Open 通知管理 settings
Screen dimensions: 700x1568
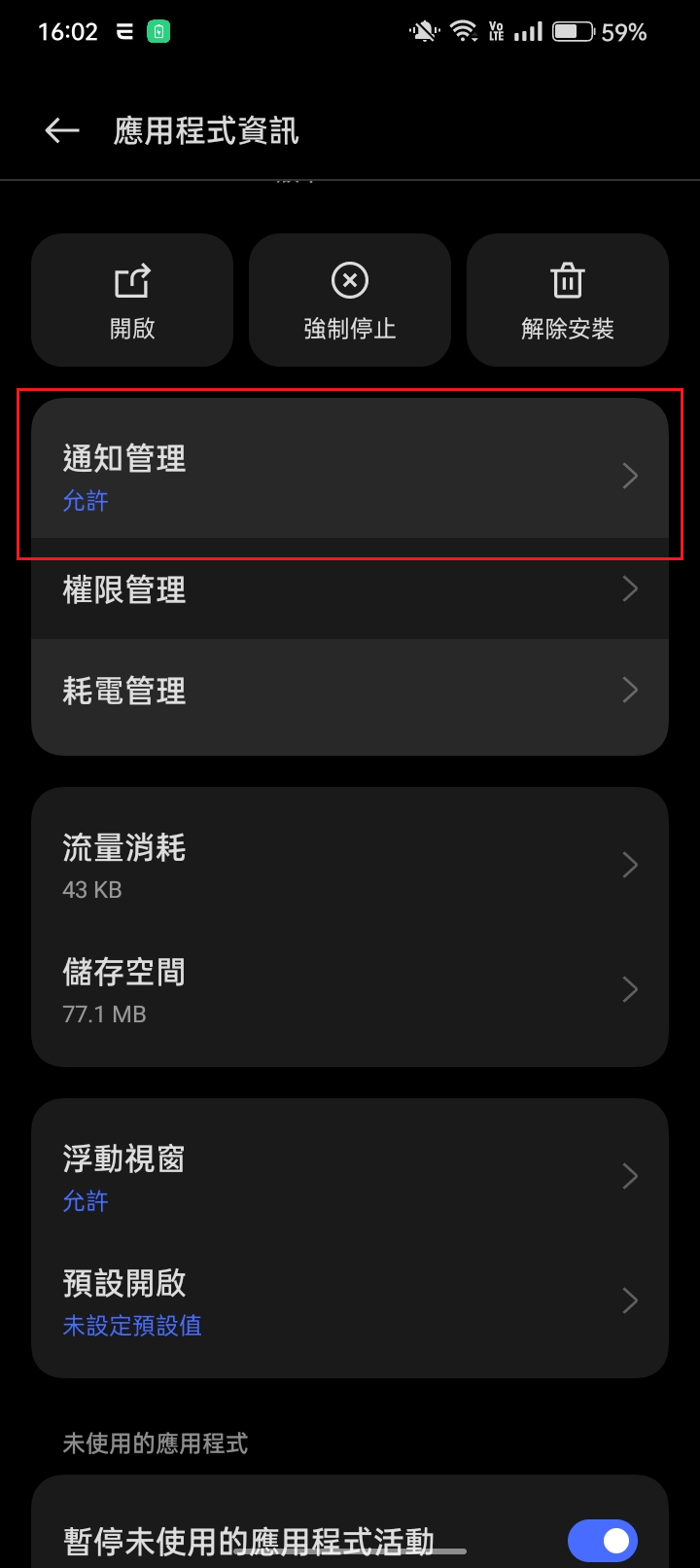click(x=350, y=476)
